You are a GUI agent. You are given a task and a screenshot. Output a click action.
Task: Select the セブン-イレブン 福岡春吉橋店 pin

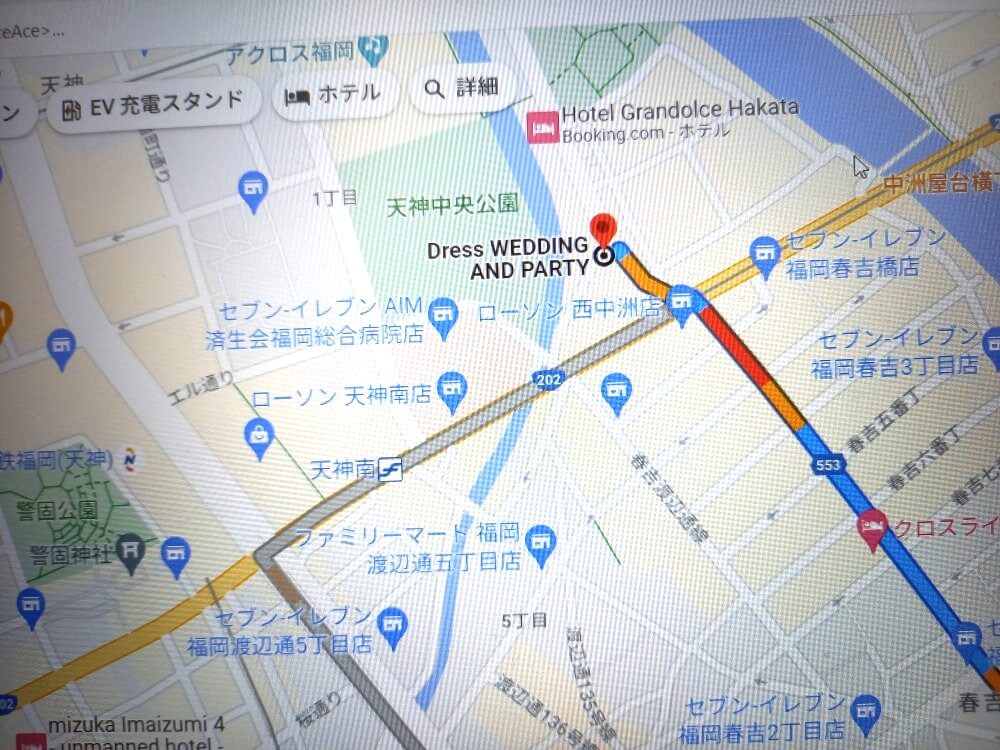(x=765, y=252)
